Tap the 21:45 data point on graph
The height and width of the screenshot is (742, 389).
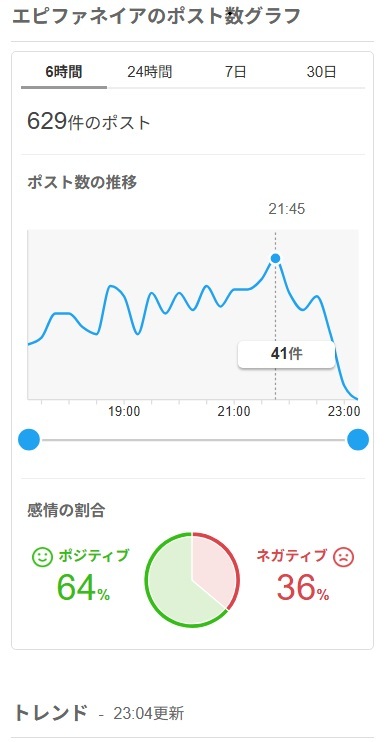tap(275, 258)
